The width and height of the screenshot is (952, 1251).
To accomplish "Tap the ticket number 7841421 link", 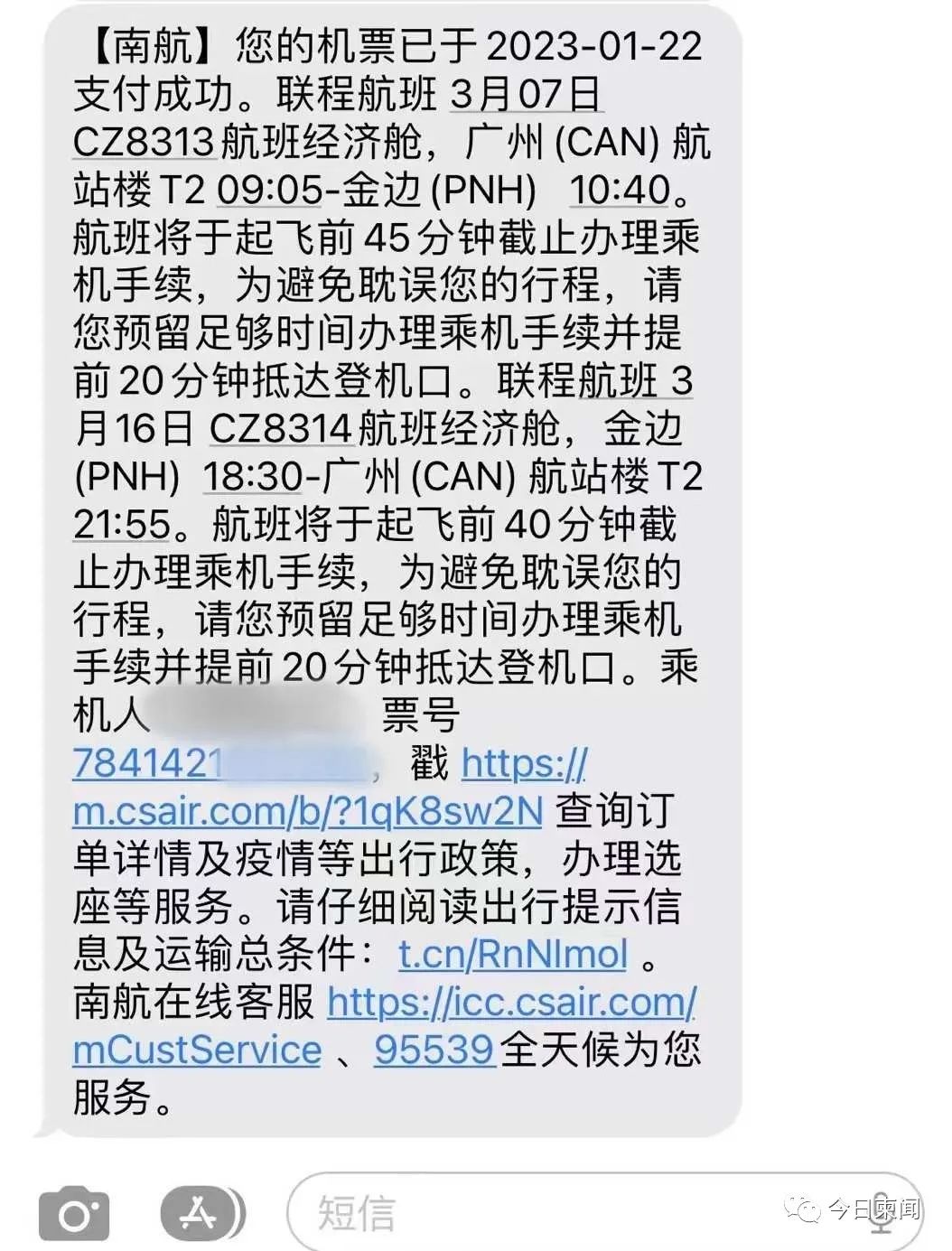I will point(146,764).
